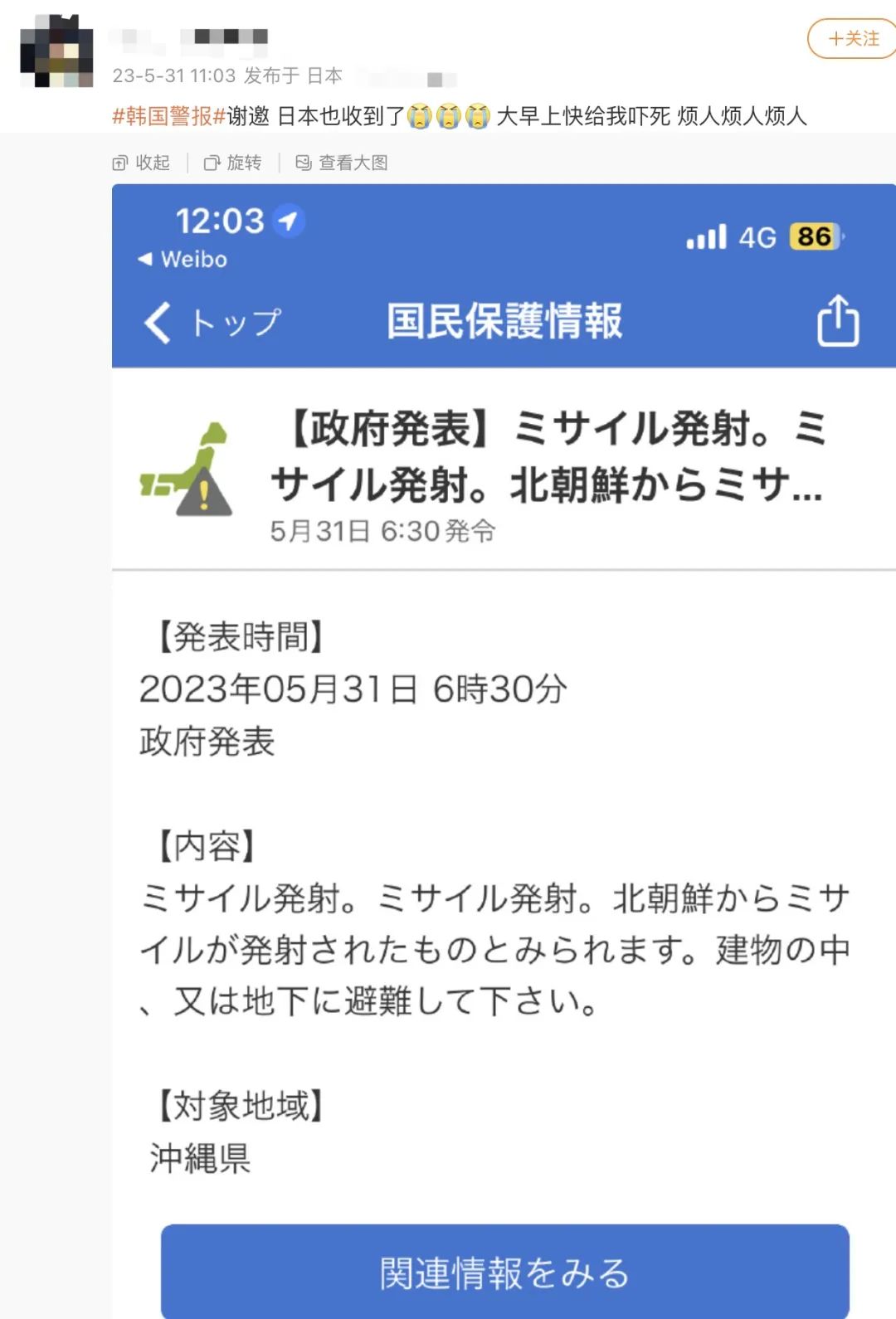Image resolution: width=896 pixels, height=1319 pixels.
Task: Open the poster's profile avatar
Action: click(56, 51)
